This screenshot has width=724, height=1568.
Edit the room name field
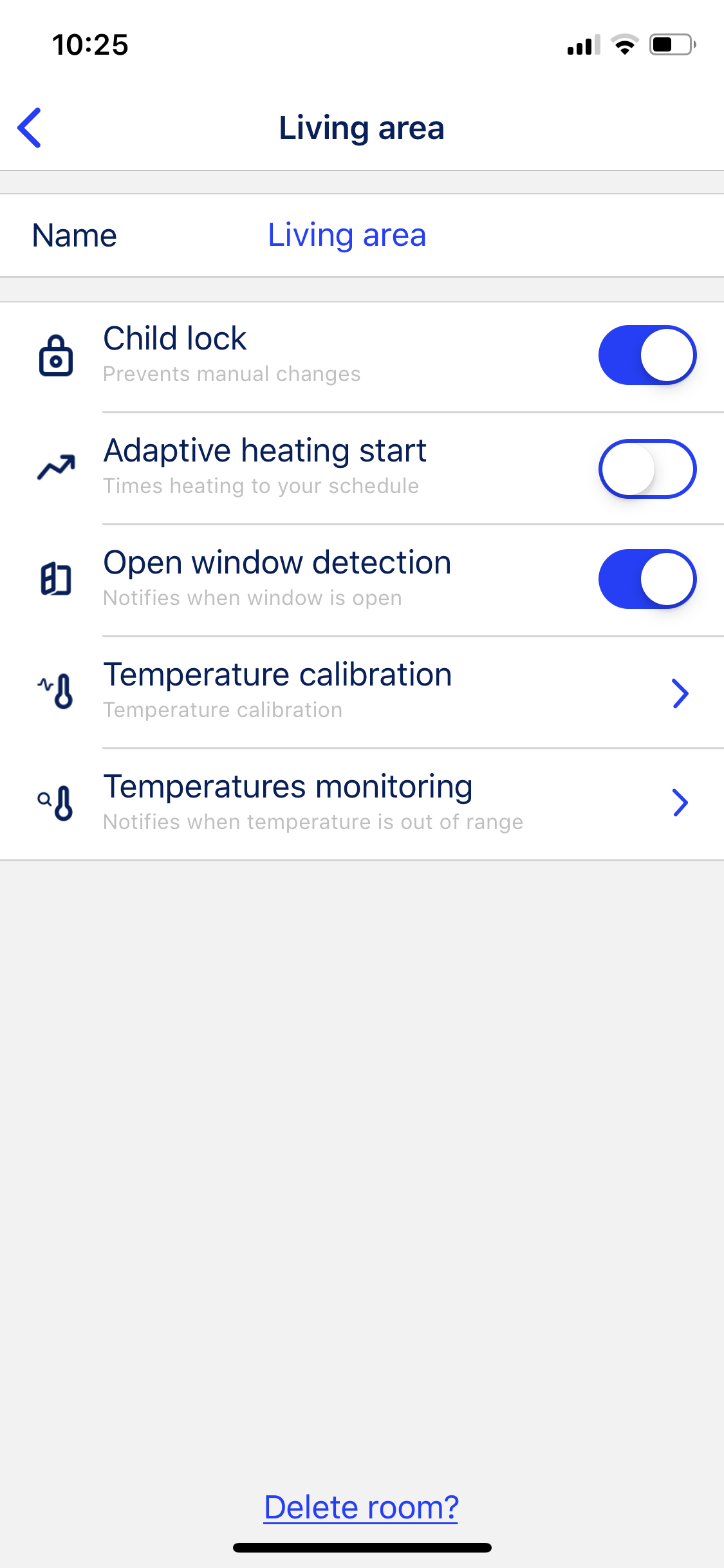[347, 236]
